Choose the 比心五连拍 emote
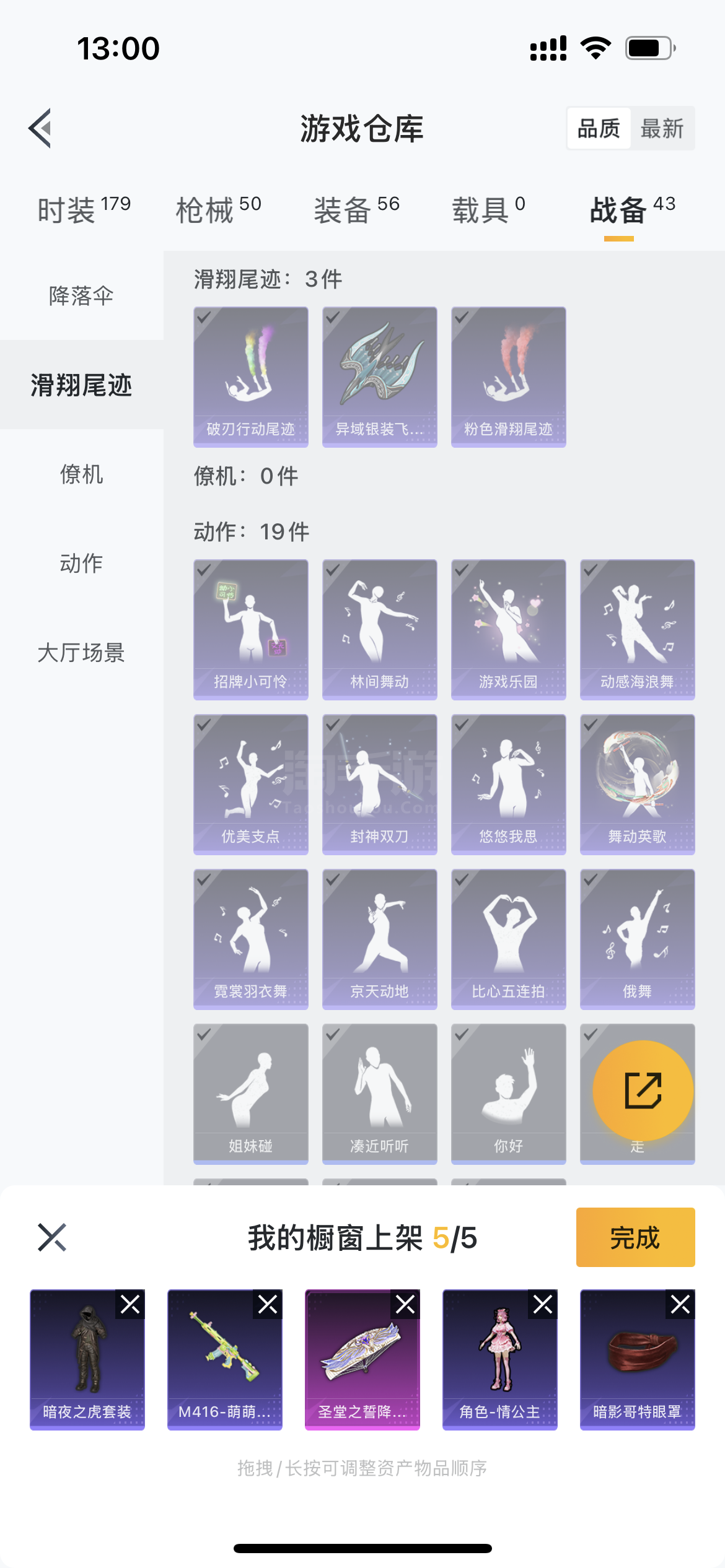 point(508,939)
